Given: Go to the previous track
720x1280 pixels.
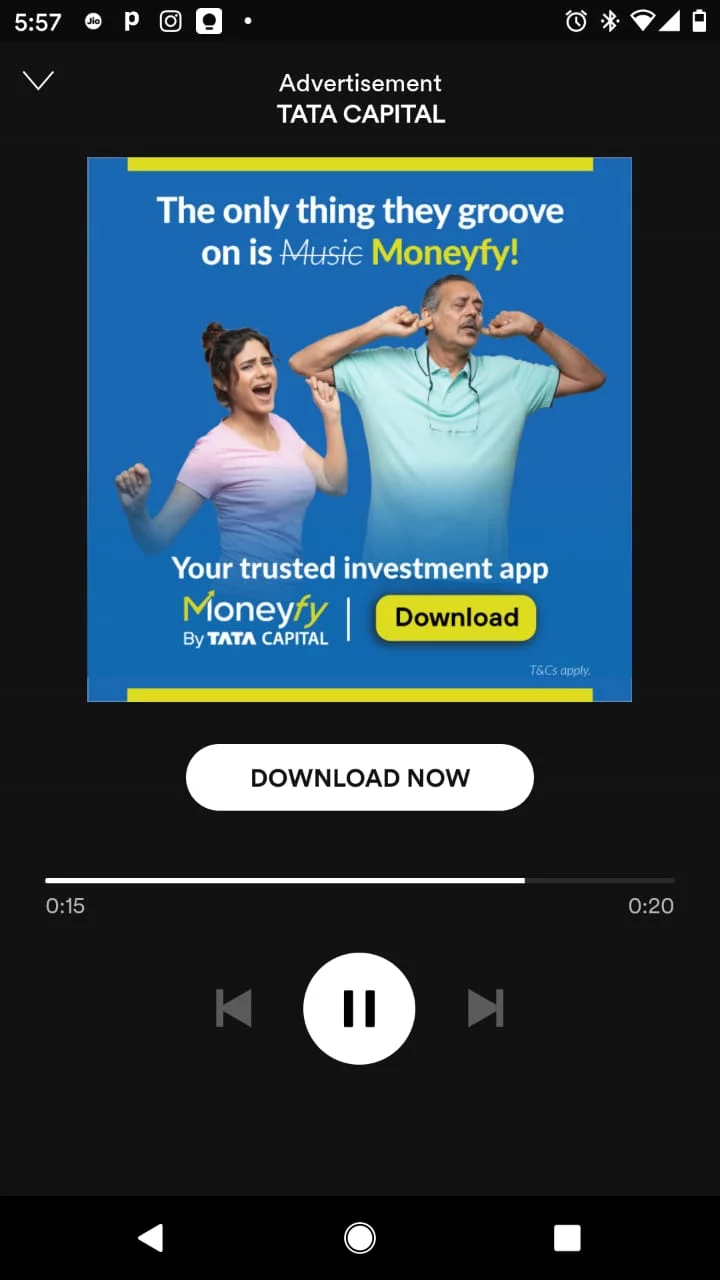Looking at the screenshot, I should [233, 1008].
